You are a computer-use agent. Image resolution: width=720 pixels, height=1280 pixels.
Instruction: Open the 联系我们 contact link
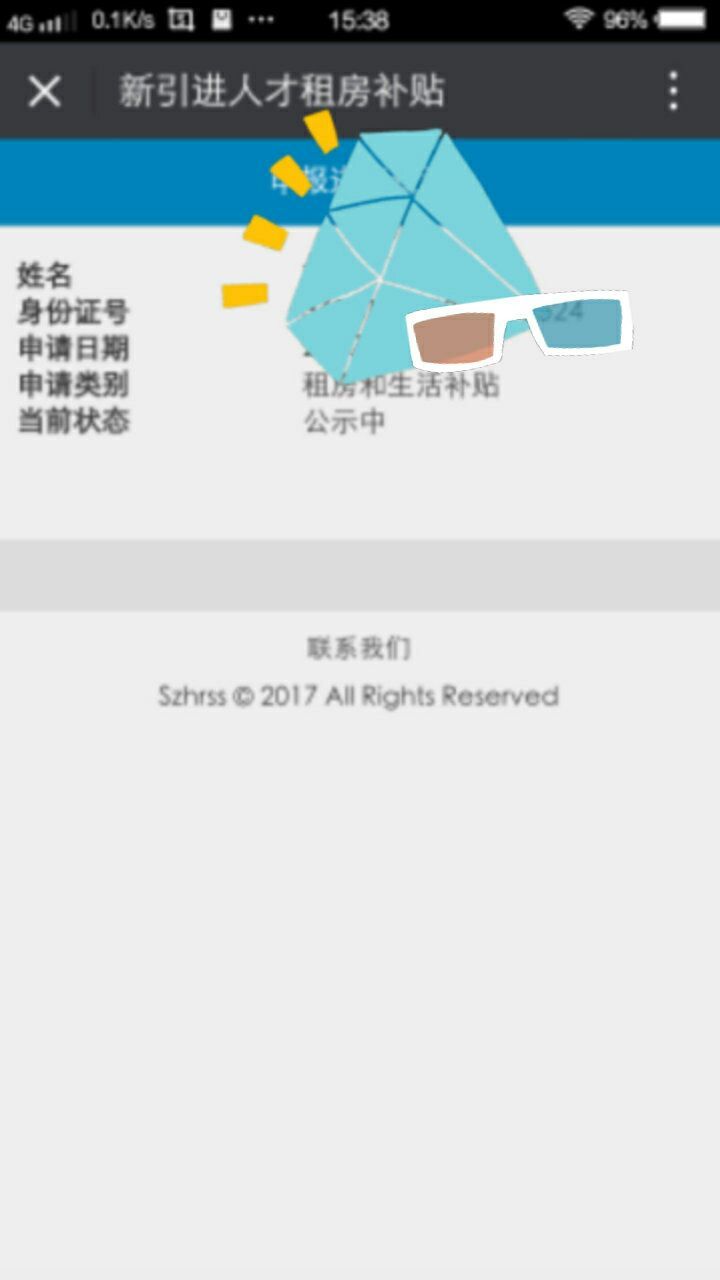click(x=359, y=648)
